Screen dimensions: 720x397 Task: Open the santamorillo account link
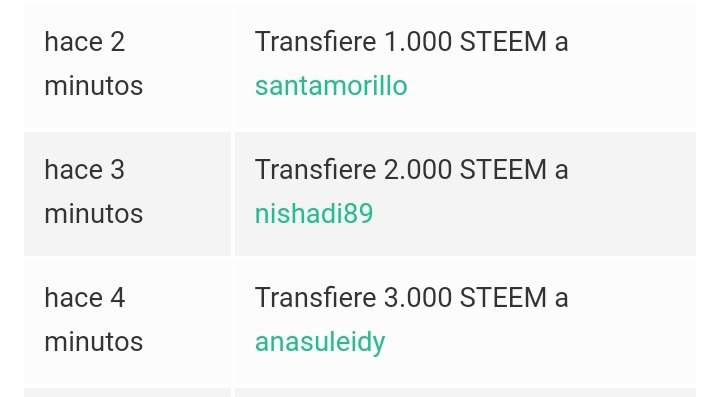[331, 86]
